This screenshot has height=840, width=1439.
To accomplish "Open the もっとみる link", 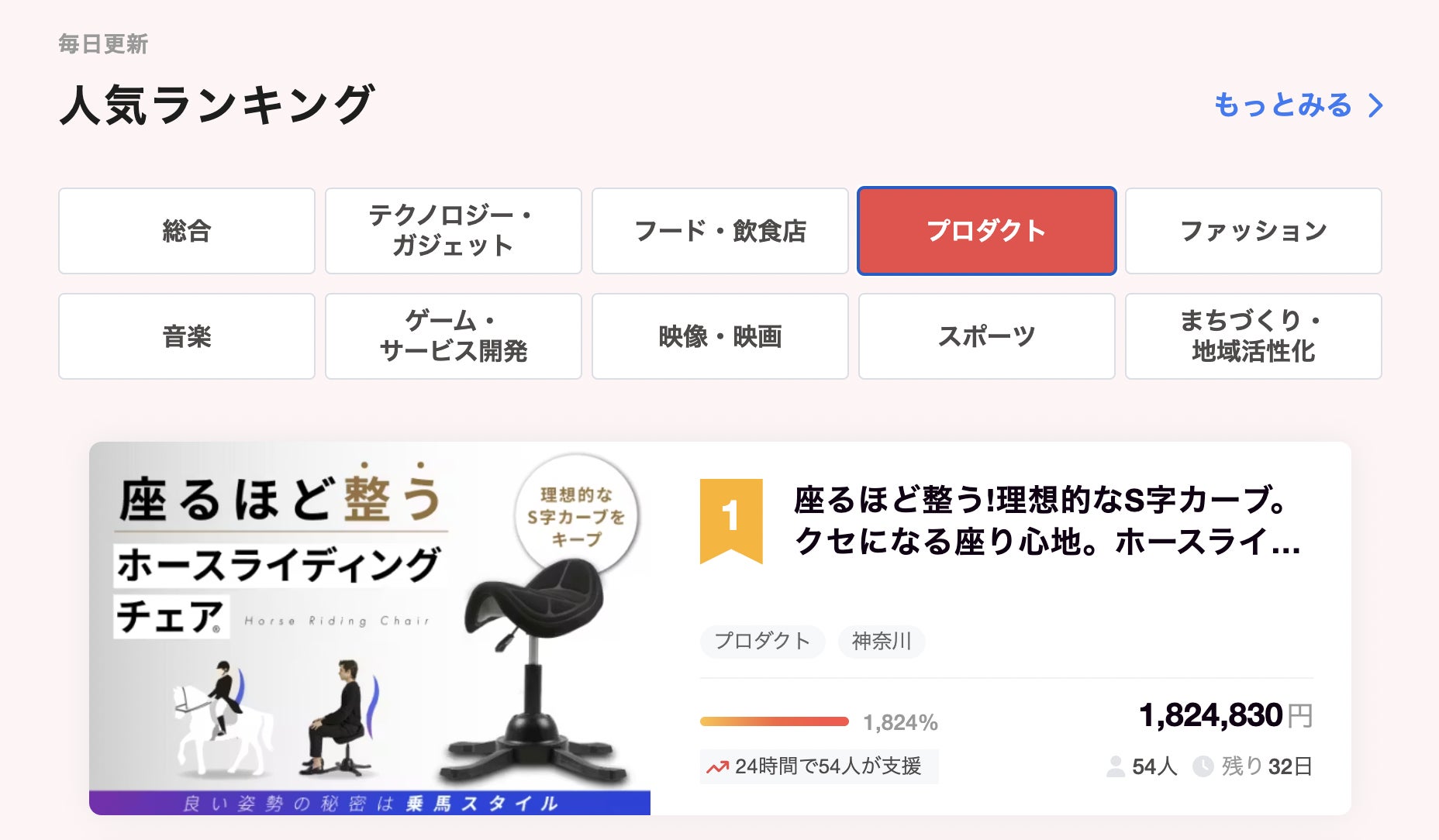I will click(1298, 105).
